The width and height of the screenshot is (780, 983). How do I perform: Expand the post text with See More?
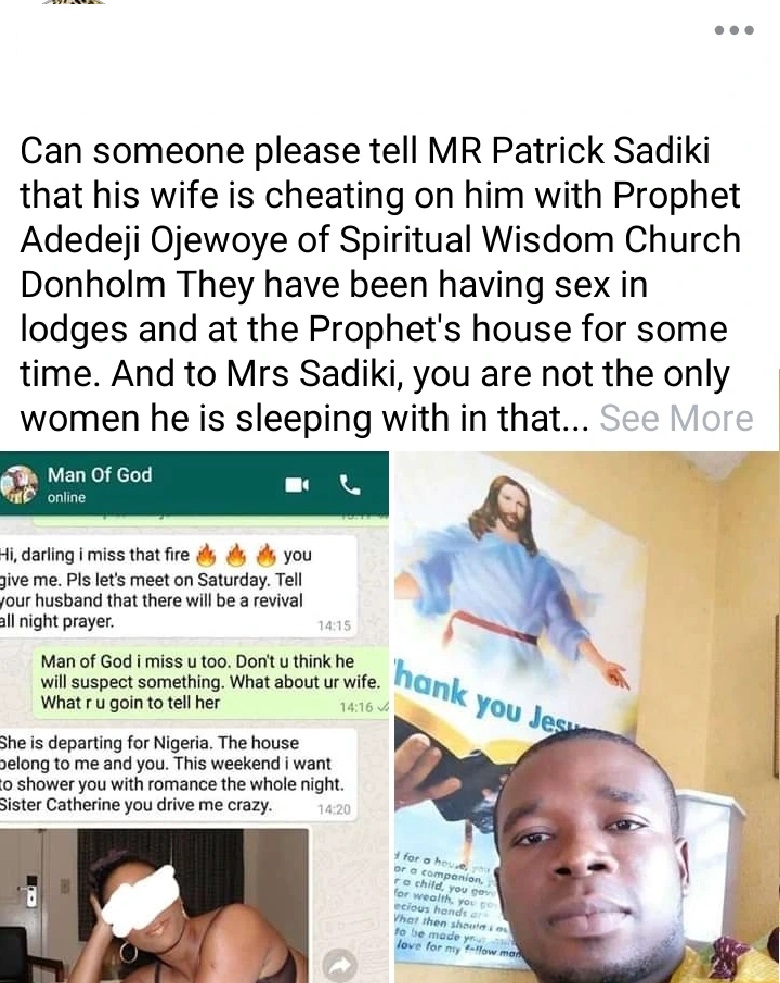pyautogui.click(x=675, y=418)
